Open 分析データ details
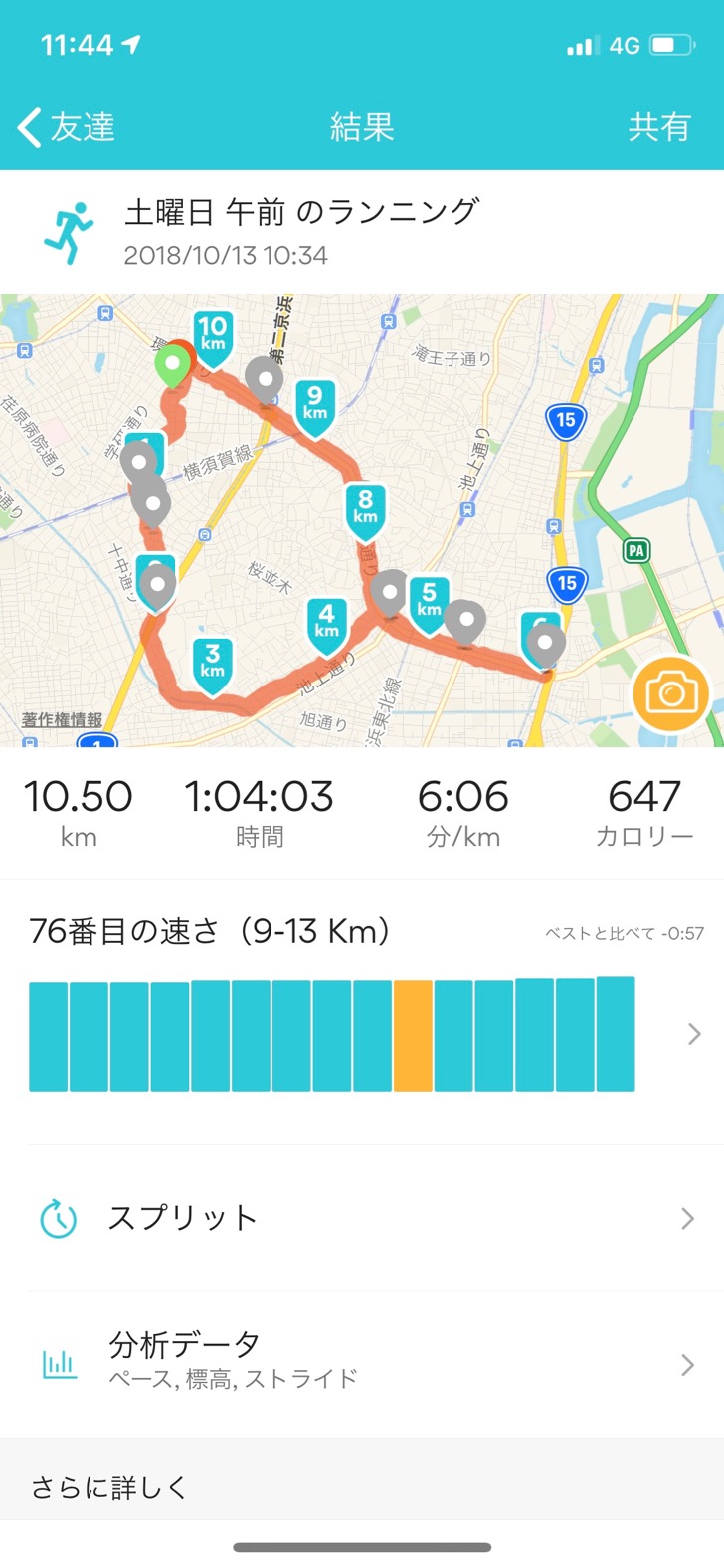Image resolution: width=724 pixels, height=1568 pixels. [x=362, y=1364]
